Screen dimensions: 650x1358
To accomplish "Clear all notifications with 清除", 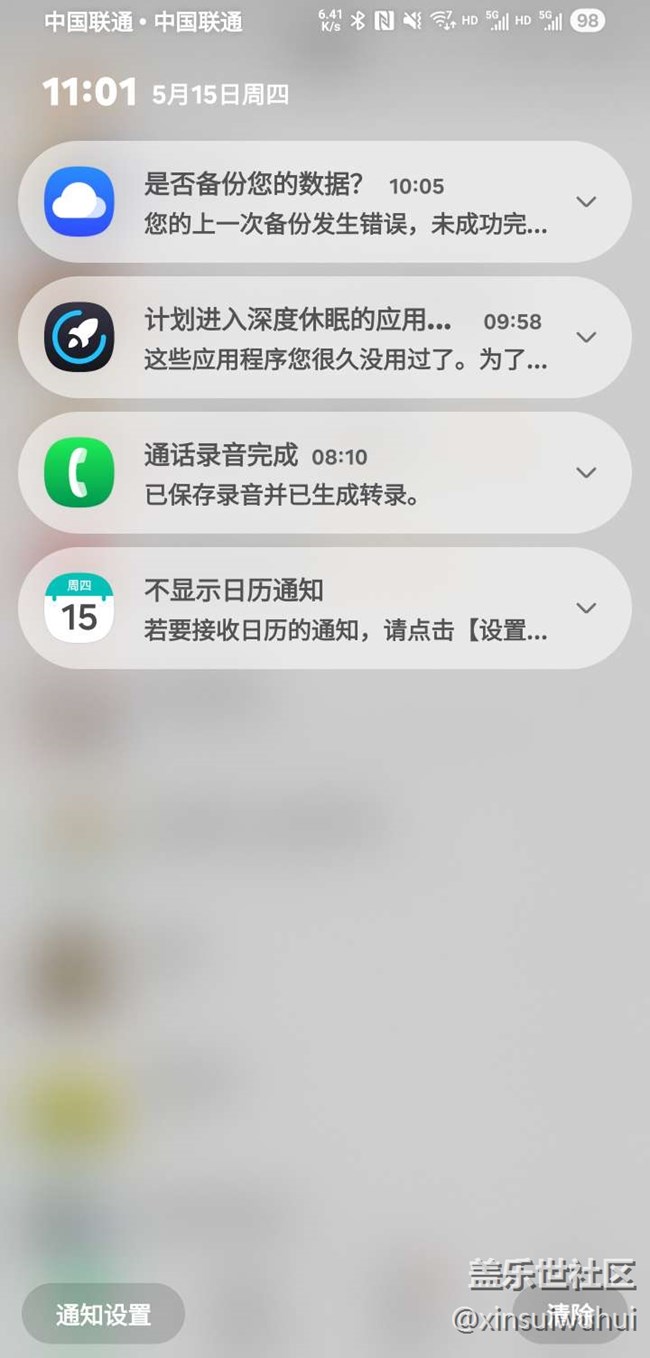I will coord(570,1314).
